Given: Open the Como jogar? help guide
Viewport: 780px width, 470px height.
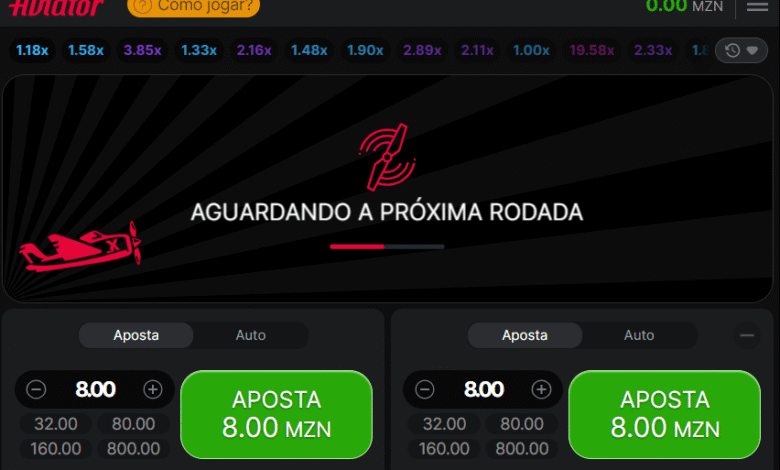Looking at the screenshot, I should [194, 6].
